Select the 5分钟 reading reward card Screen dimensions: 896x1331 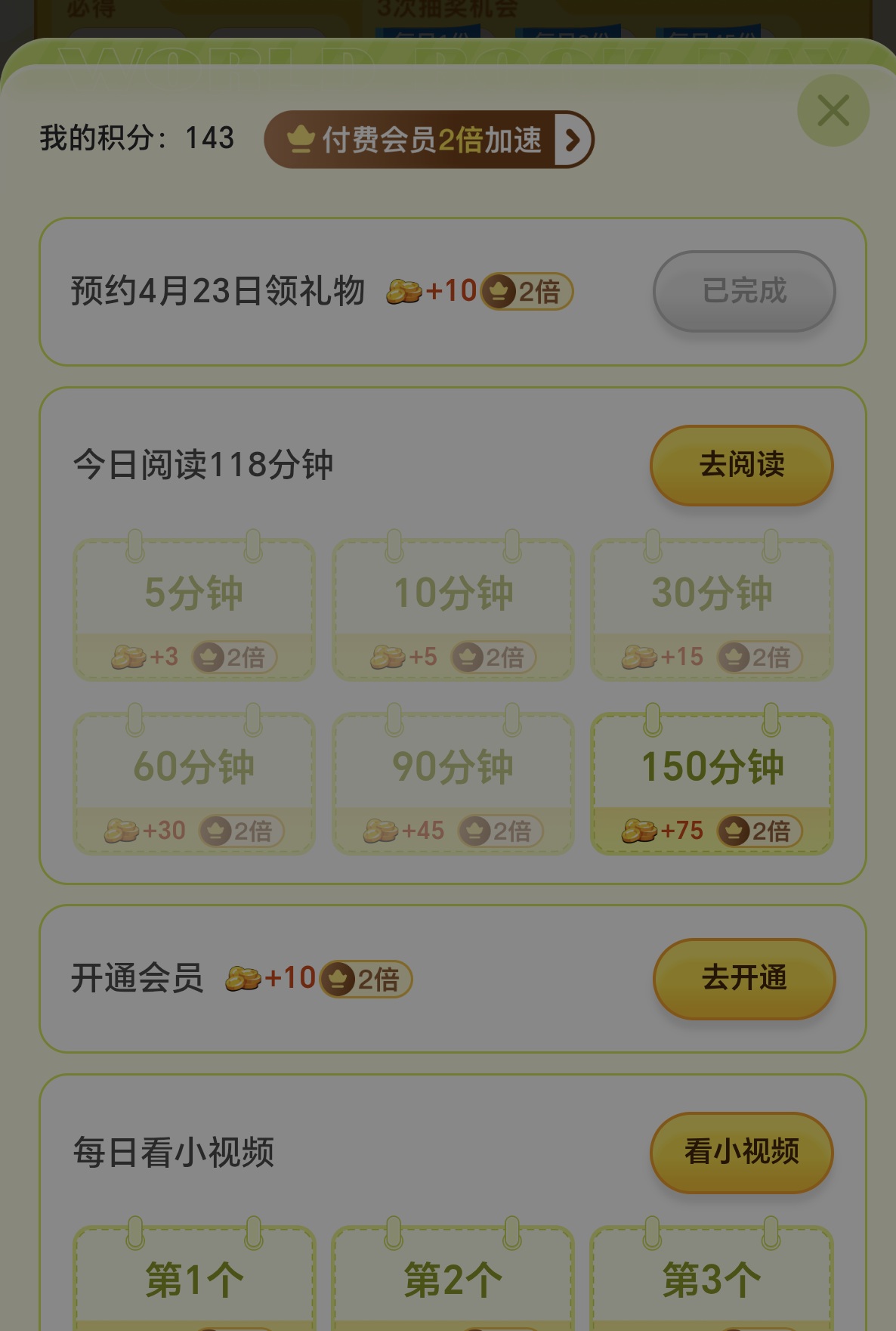click(194, 609)
